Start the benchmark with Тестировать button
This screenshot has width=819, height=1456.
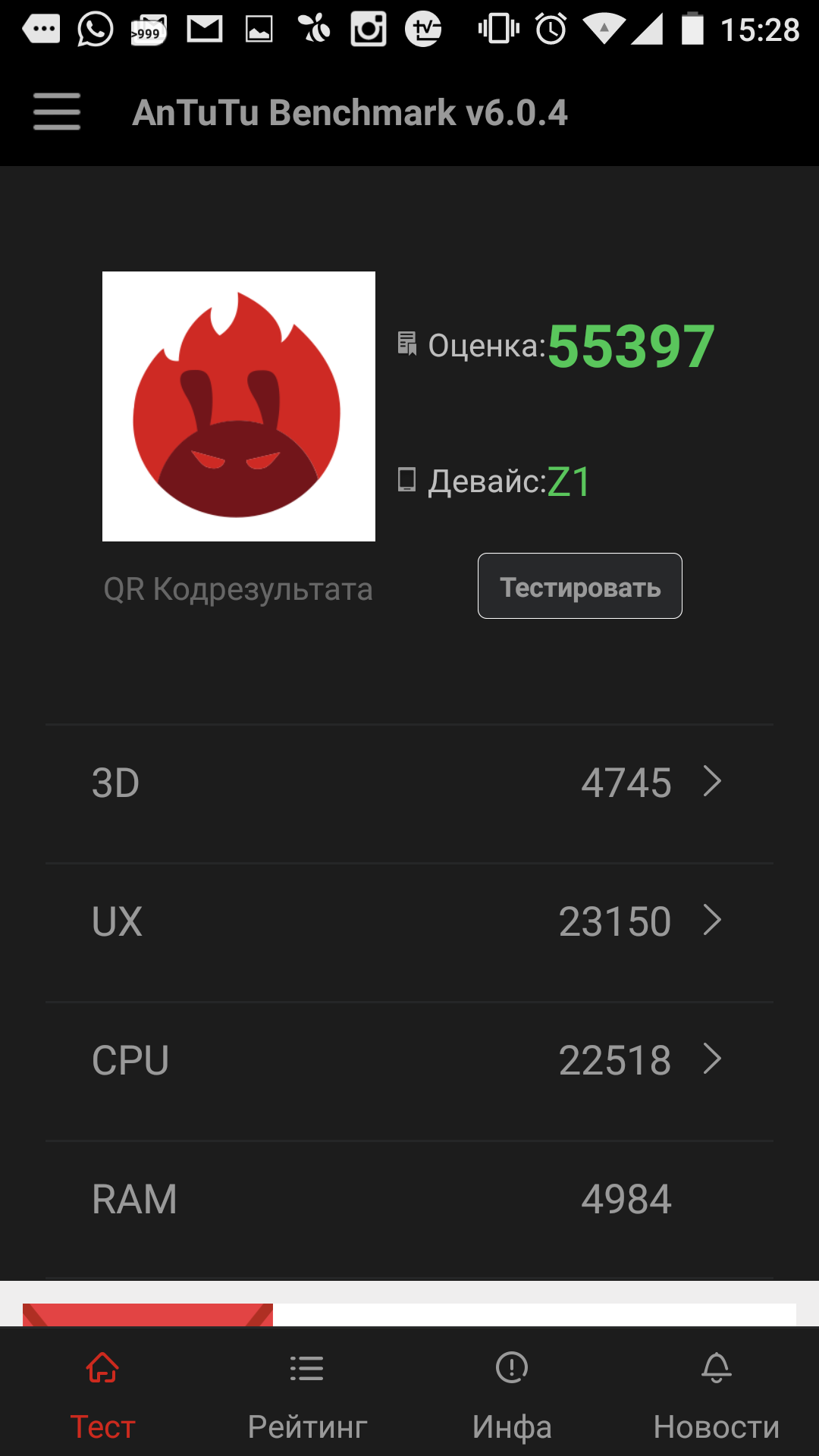click(x=580, y=586)
